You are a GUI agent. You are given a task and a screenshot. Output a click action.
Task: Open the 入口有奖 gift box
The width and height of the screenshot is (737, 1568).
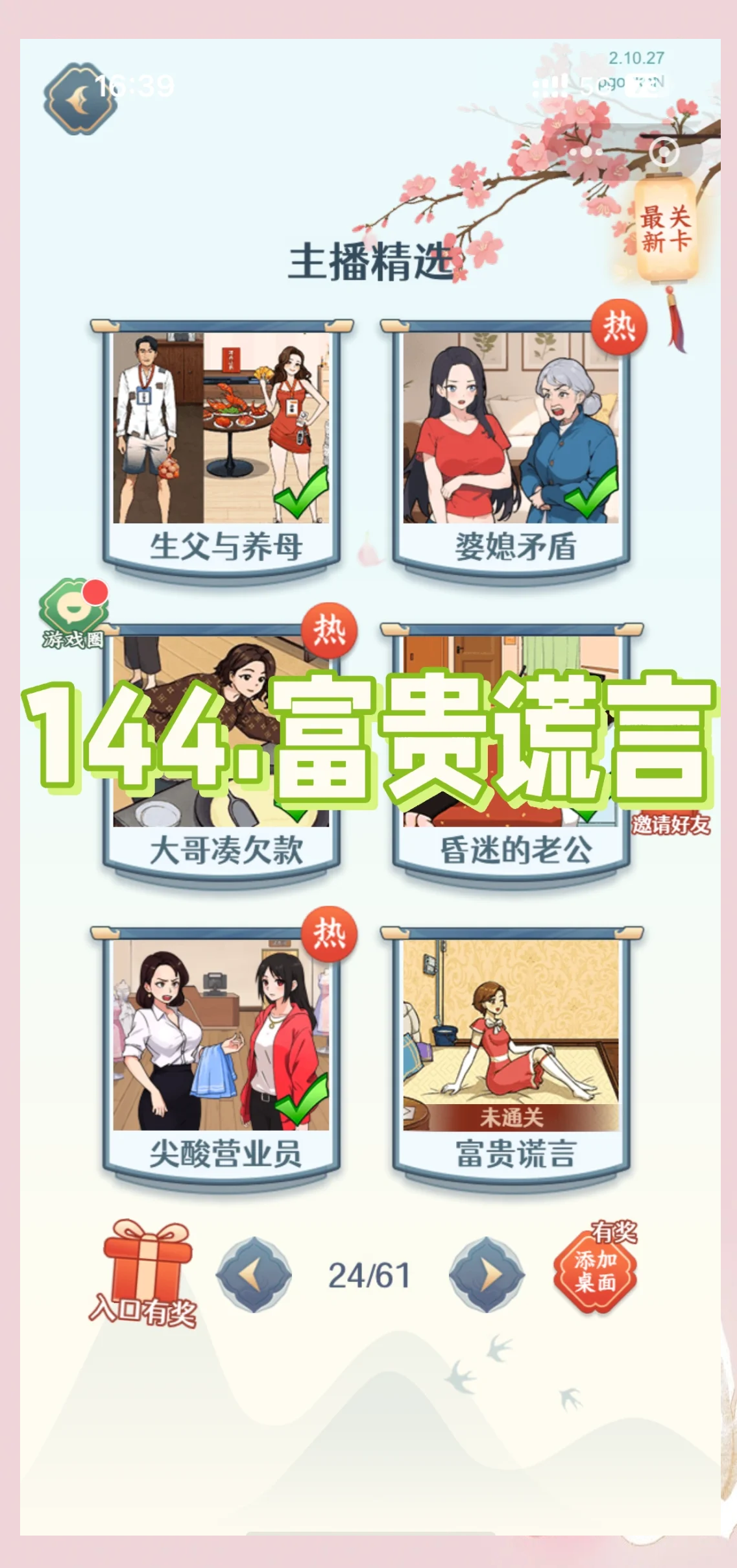click(x=146, y=1273)
